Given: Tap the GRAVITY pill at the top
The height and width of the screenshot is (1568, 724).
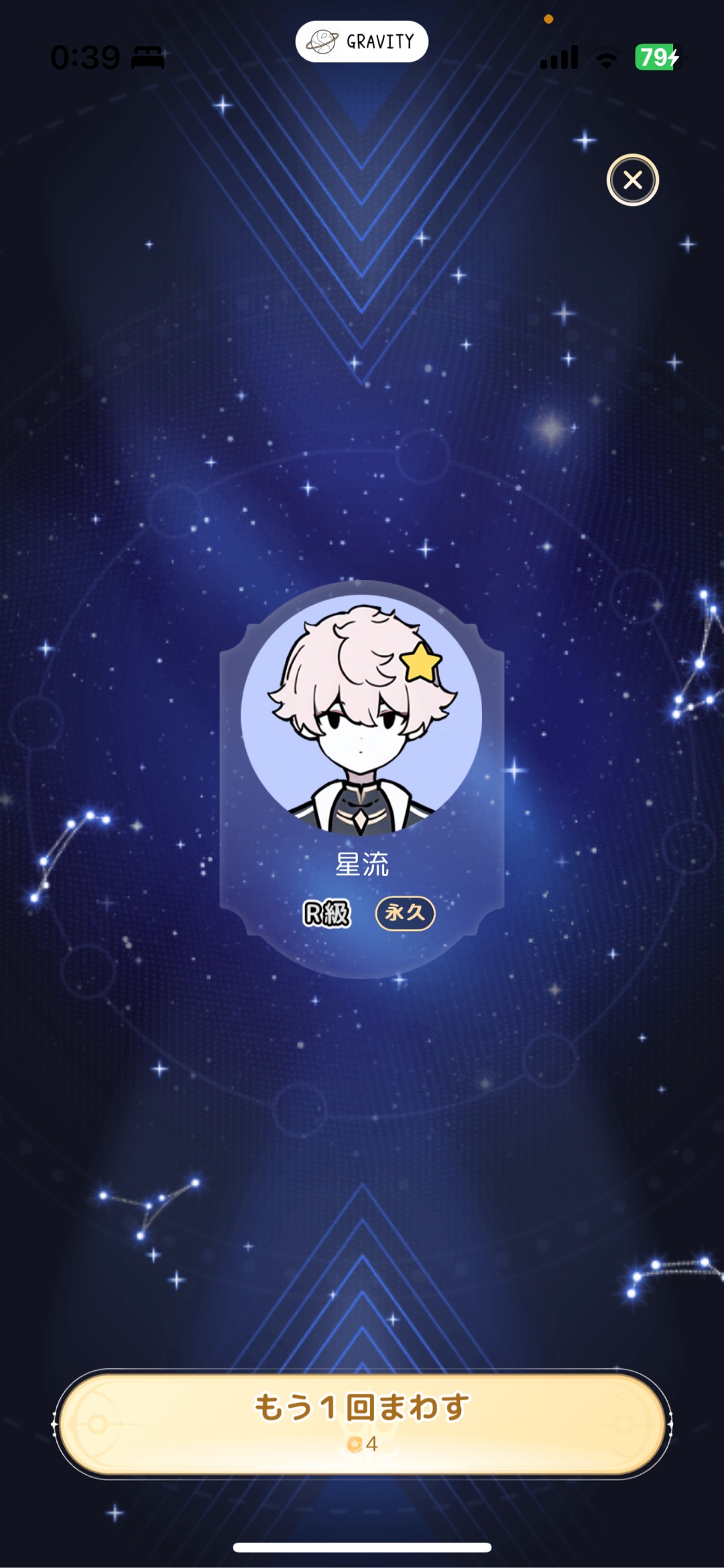Looking at the screenshot, I should [x=362, y=42].
